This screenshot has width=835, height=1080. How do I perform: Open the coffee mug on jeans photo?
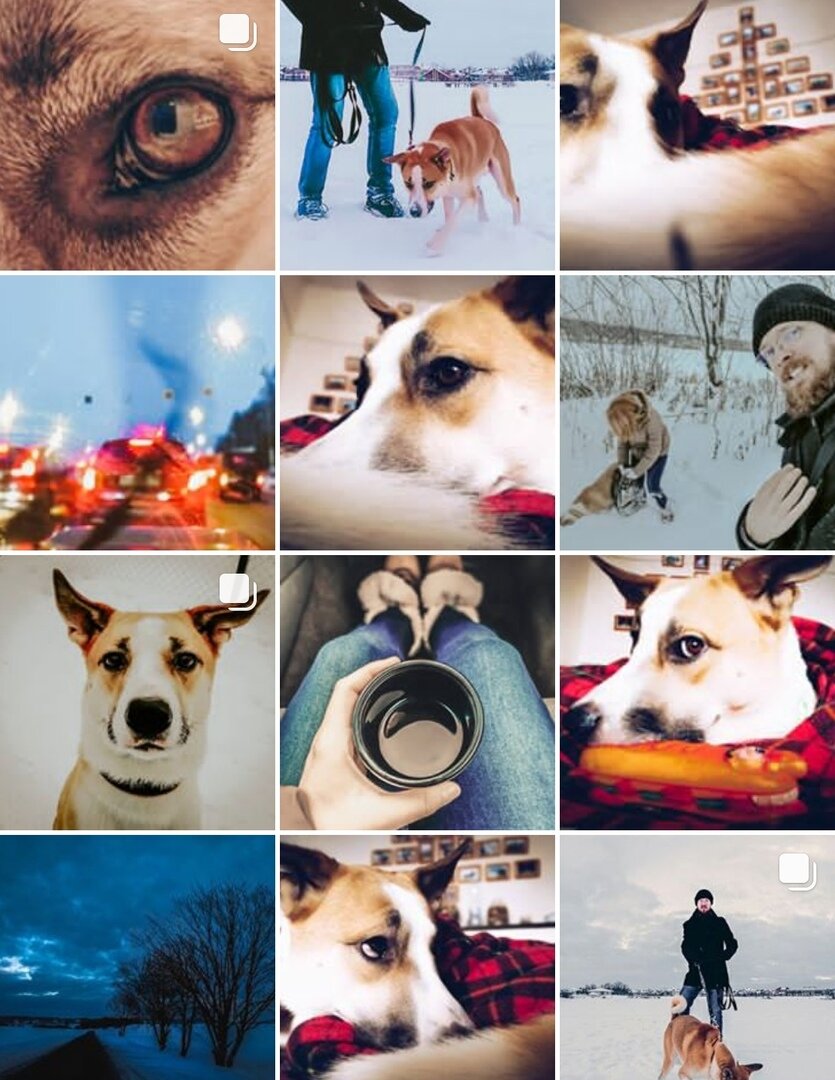(417, 692)
